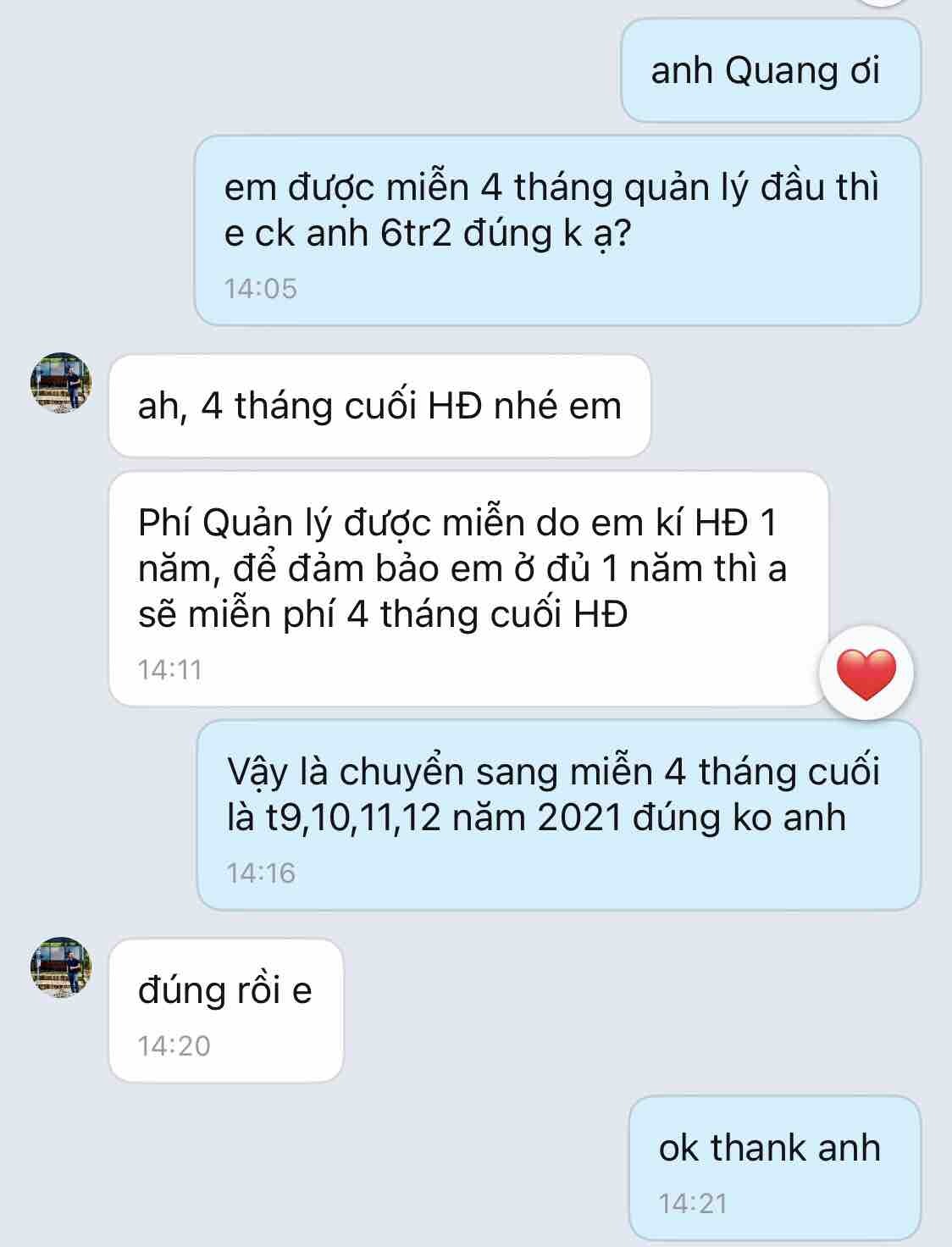
Task: Open sender's avatar beside "ah, 4 tháng cuối" message
Action: tap(61, 384)
